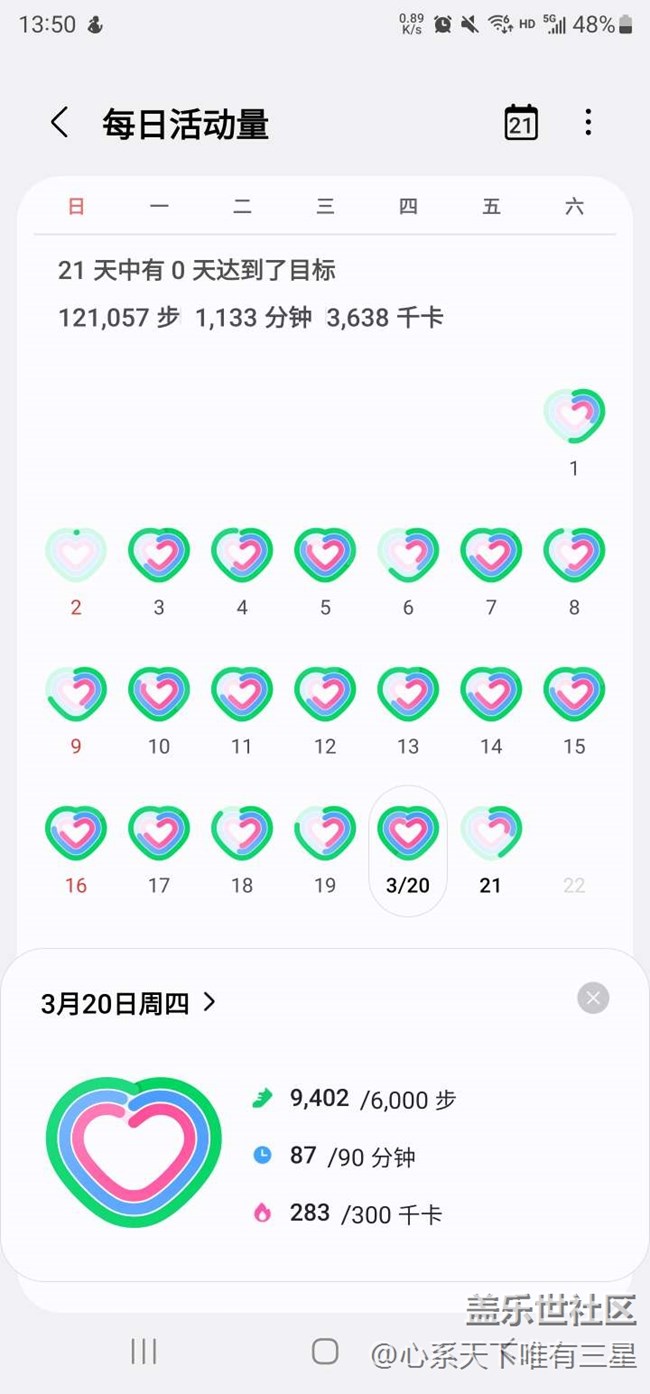Screen dimensions: 650x1394
Task: Open the calendar icon to jump to today
Action: pyautogui.click(x=521, y=123)
